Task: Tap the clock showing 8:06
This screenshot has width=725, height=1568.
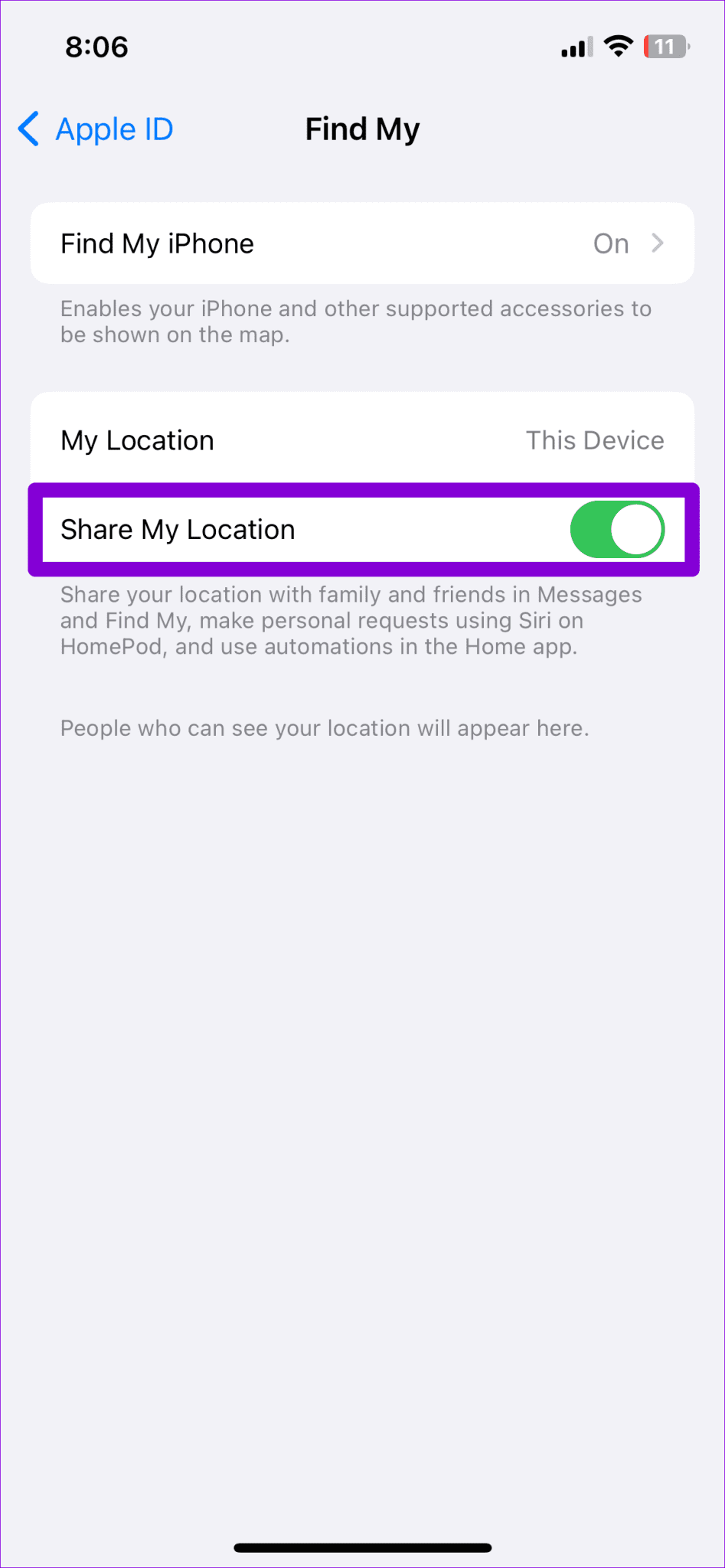Action: [x=98, y=47]
